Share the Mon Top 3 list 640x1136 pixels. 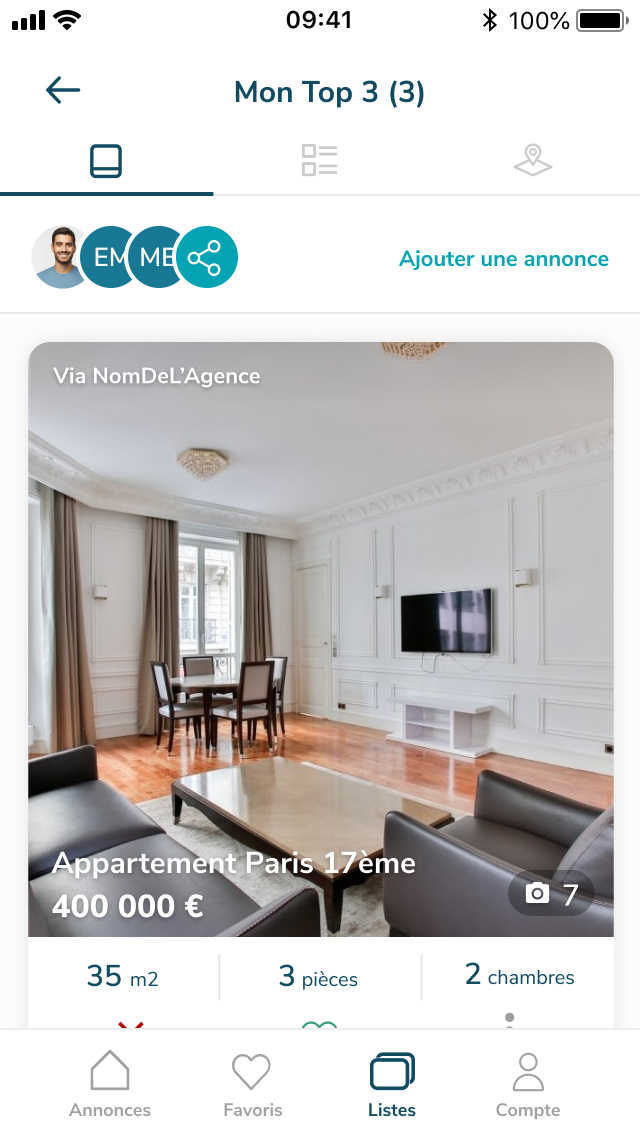(x=206, y=258)
